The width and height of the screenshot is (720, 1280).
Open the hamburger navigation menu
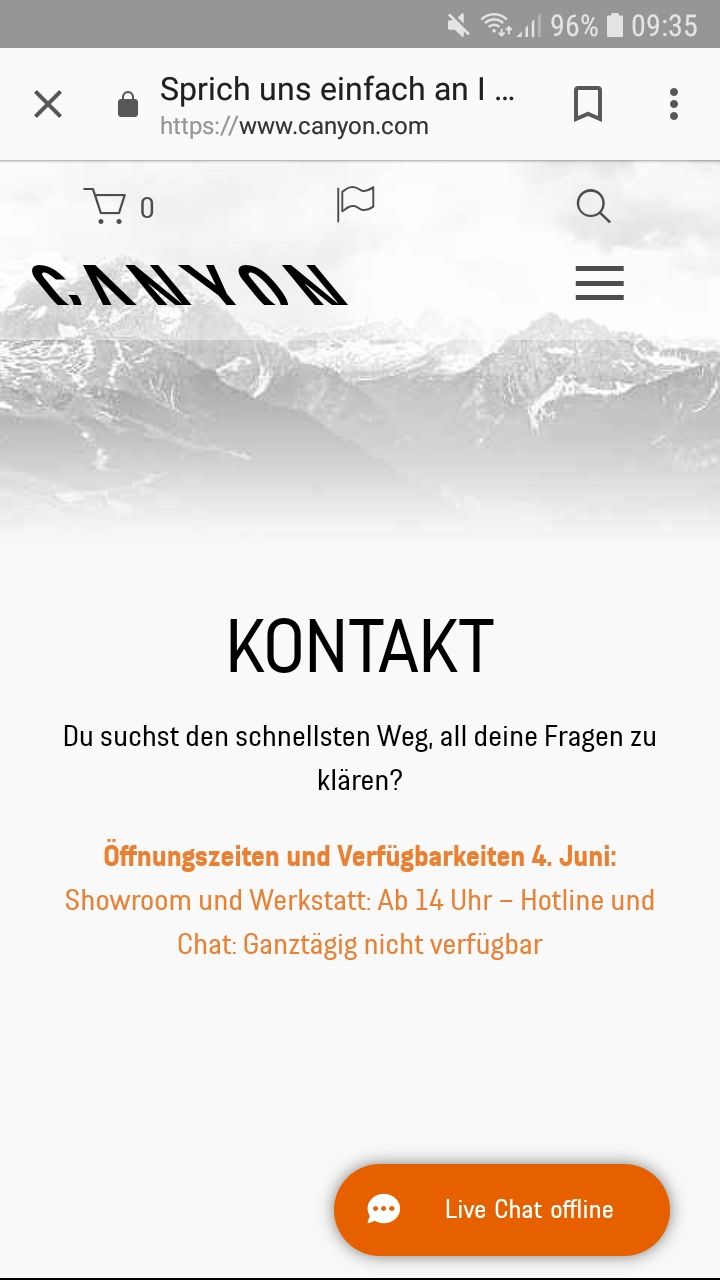600,283
